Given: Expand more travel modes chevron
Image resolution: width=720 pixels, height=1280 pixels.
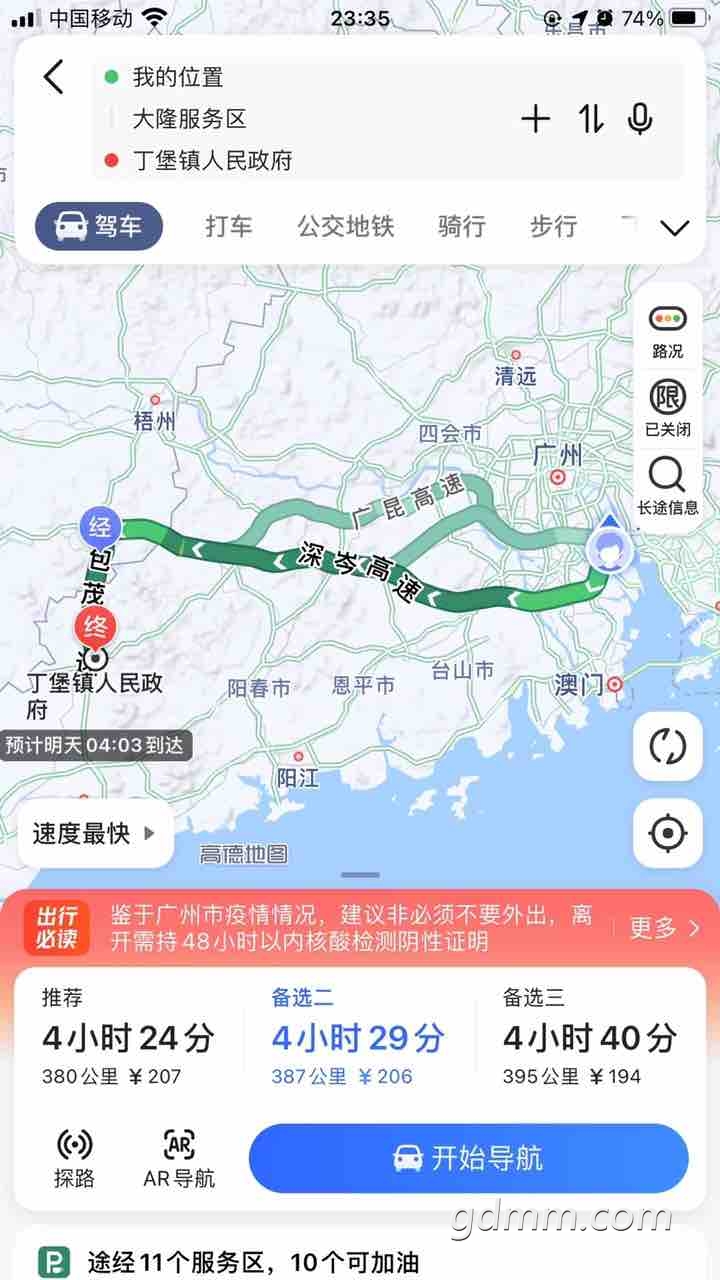Looking at the screenshot, I should pos(675,228).
